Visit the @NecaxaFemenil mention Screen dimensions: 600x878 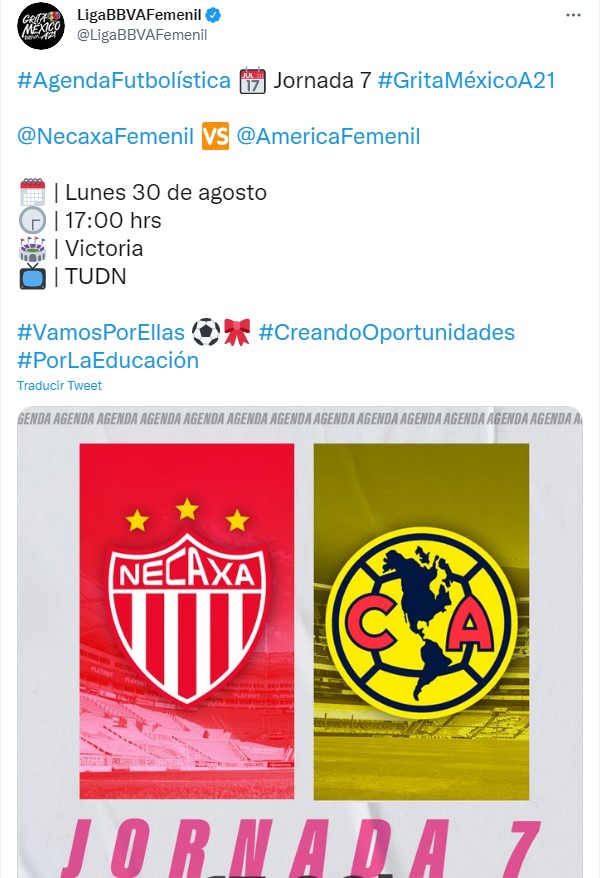click(106, 137)
